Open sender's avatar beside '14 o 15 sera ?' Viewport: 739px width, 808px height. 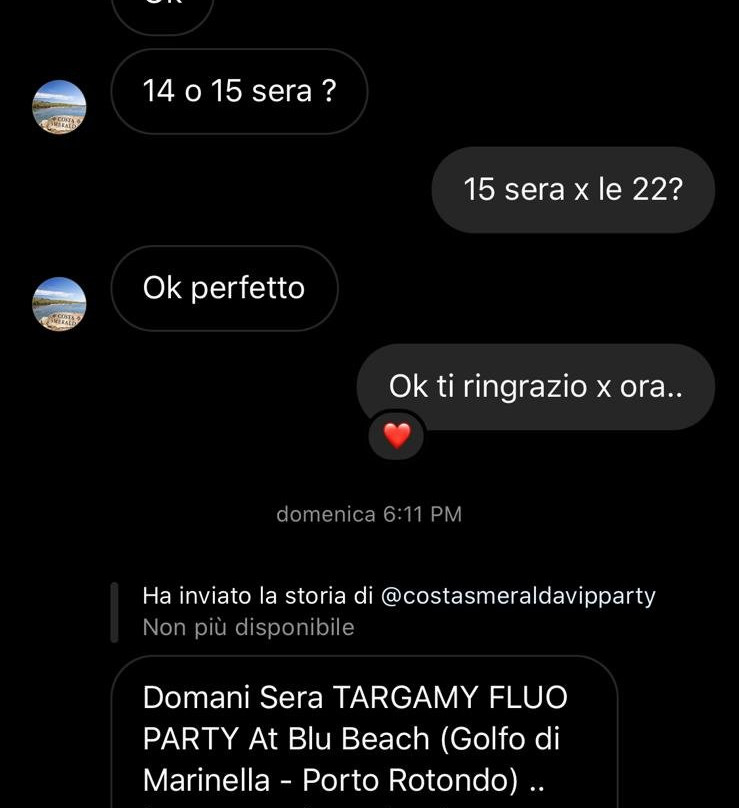pos(60,106)
